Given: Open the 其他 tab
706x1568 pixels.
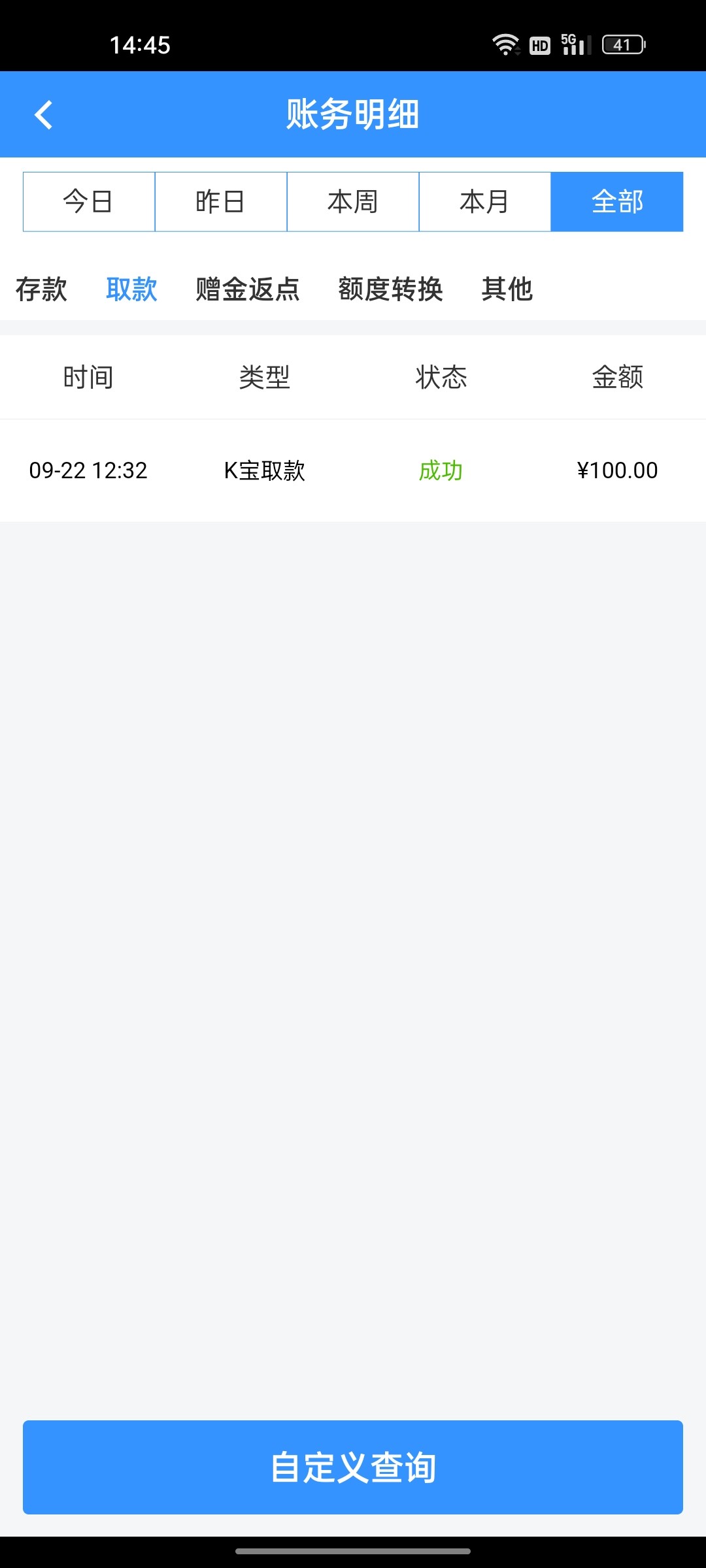Looking at the screenshot, I should coord(507,289).
